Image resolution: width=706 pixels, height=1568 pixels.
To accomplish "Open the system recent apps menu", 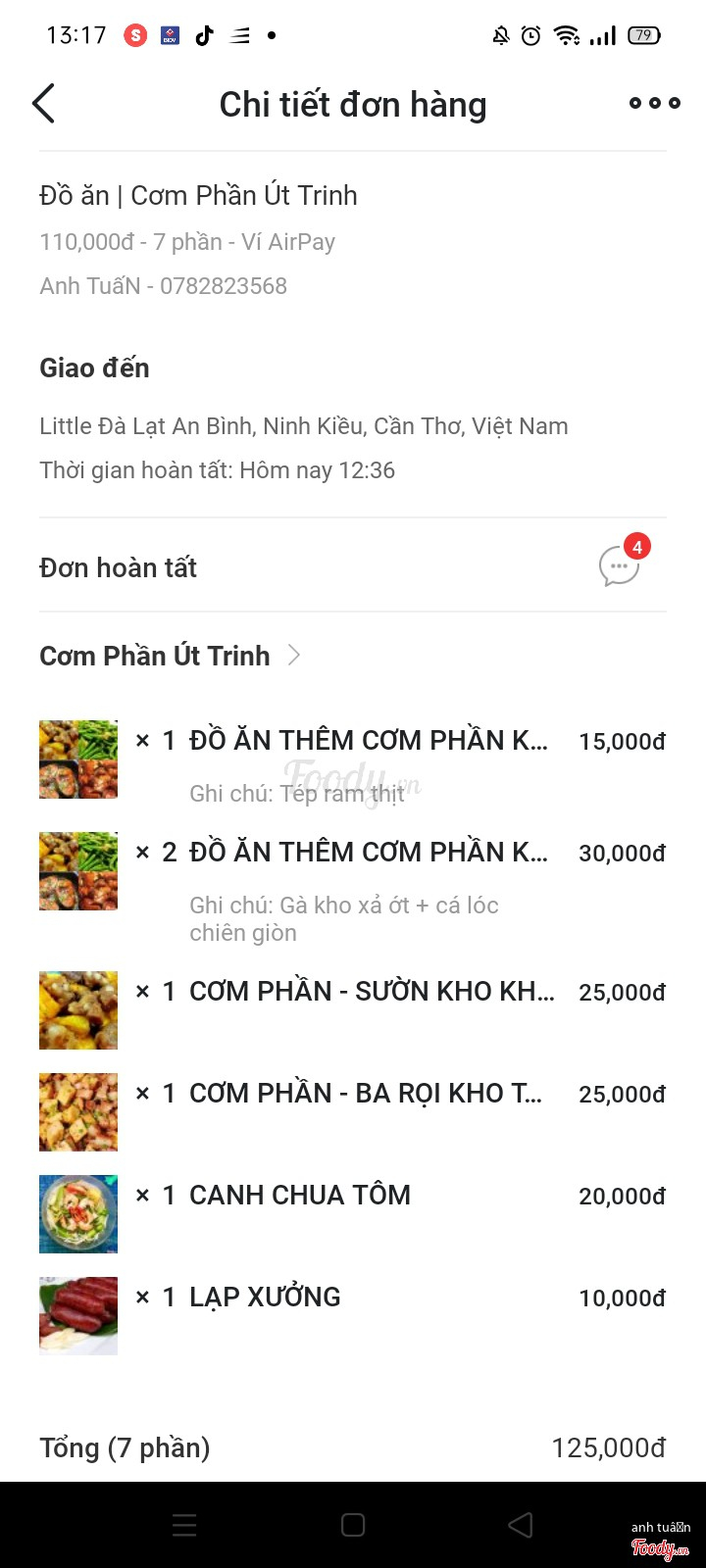I will coord(184,1525).
